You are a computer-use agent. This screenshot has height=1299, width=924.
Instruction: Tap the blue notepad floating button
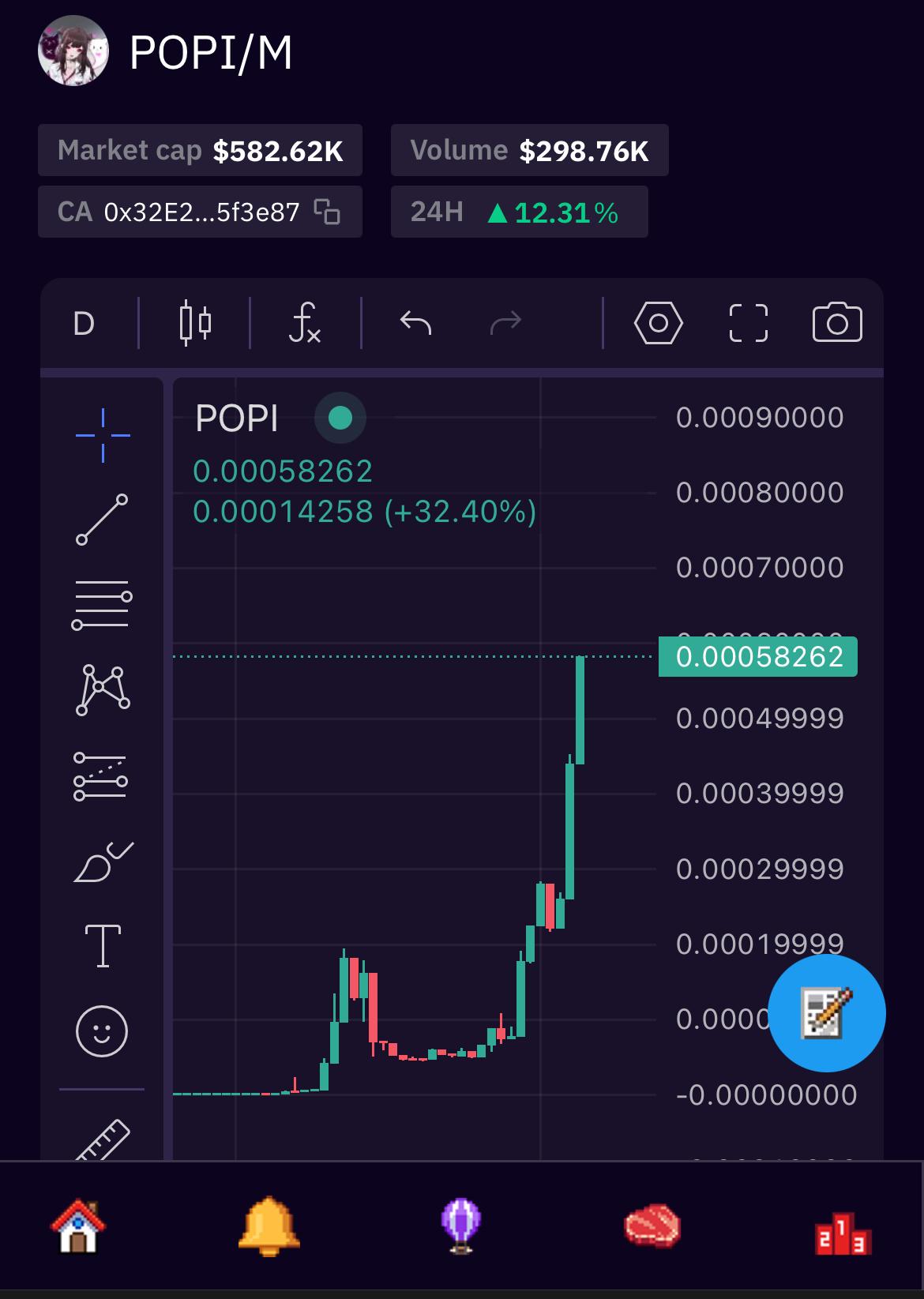point(826,1013)
